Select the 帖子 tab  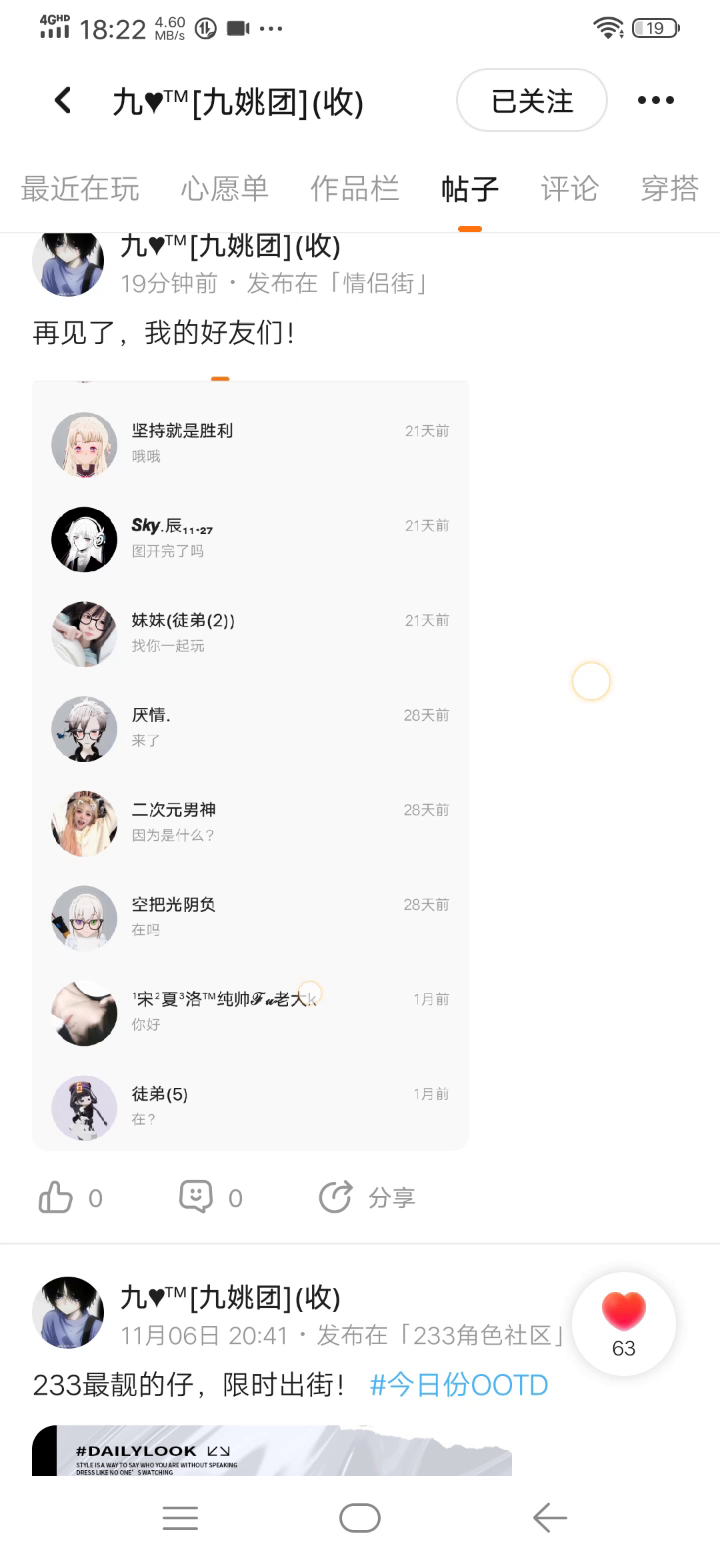pos(469,188)
